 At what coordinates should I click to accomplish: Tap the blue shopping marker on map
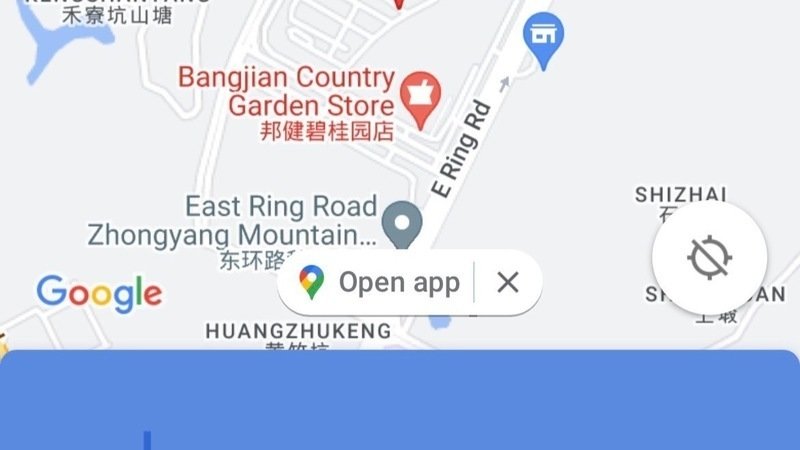point(543,38)
